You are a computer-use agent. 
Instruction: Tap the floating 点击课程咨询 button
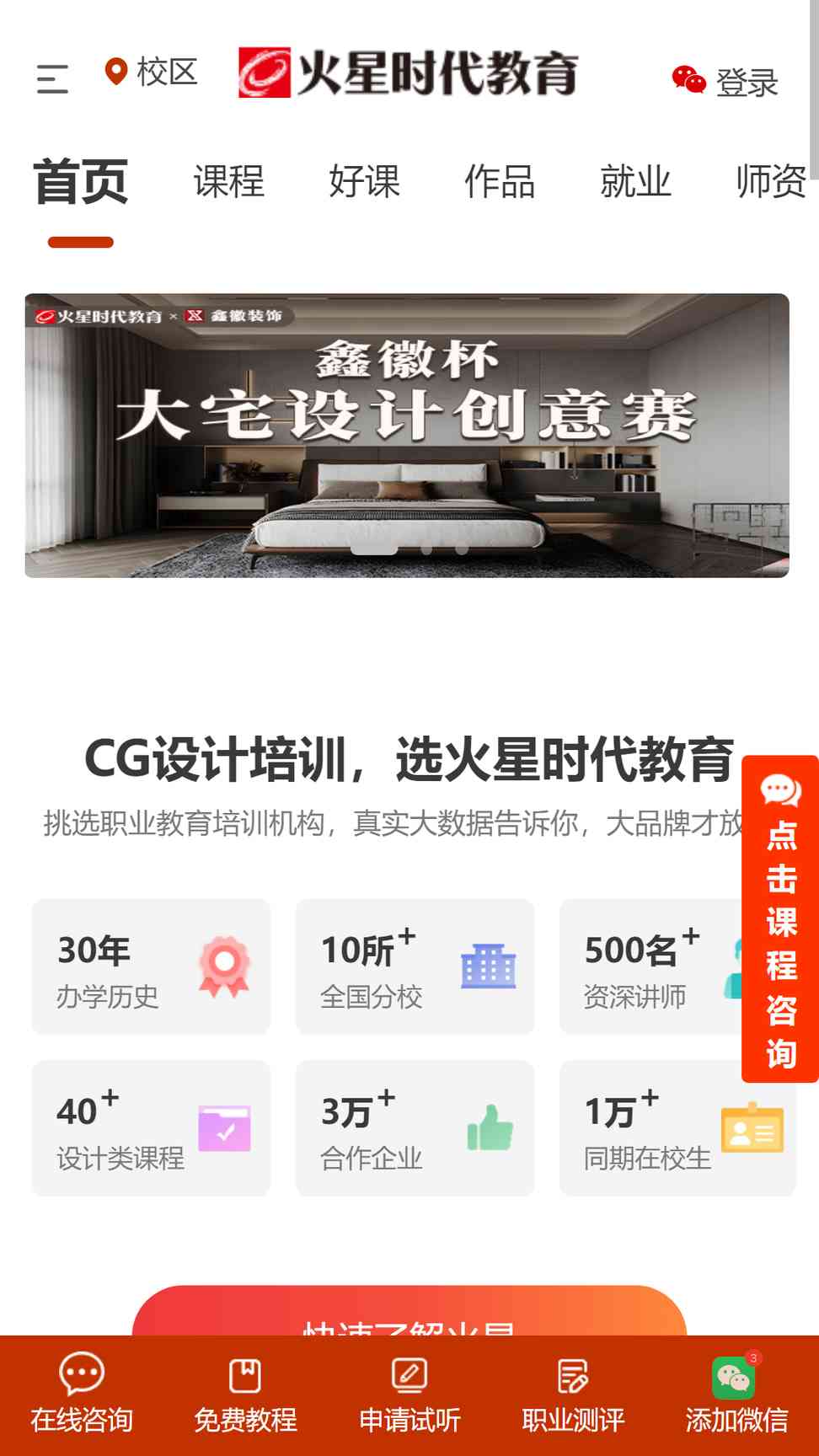pos(780,918)
